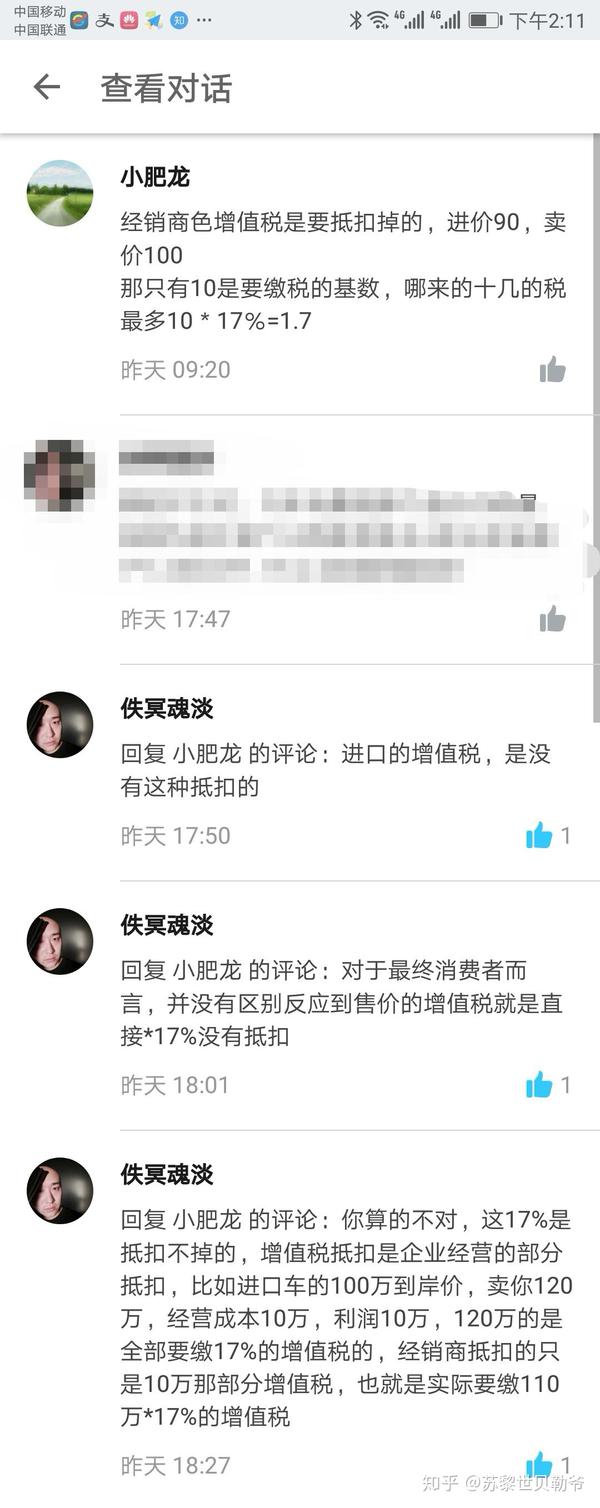Open the blurred user's avatar
This screenshot has width=600, height=1508.
[60, 473]
